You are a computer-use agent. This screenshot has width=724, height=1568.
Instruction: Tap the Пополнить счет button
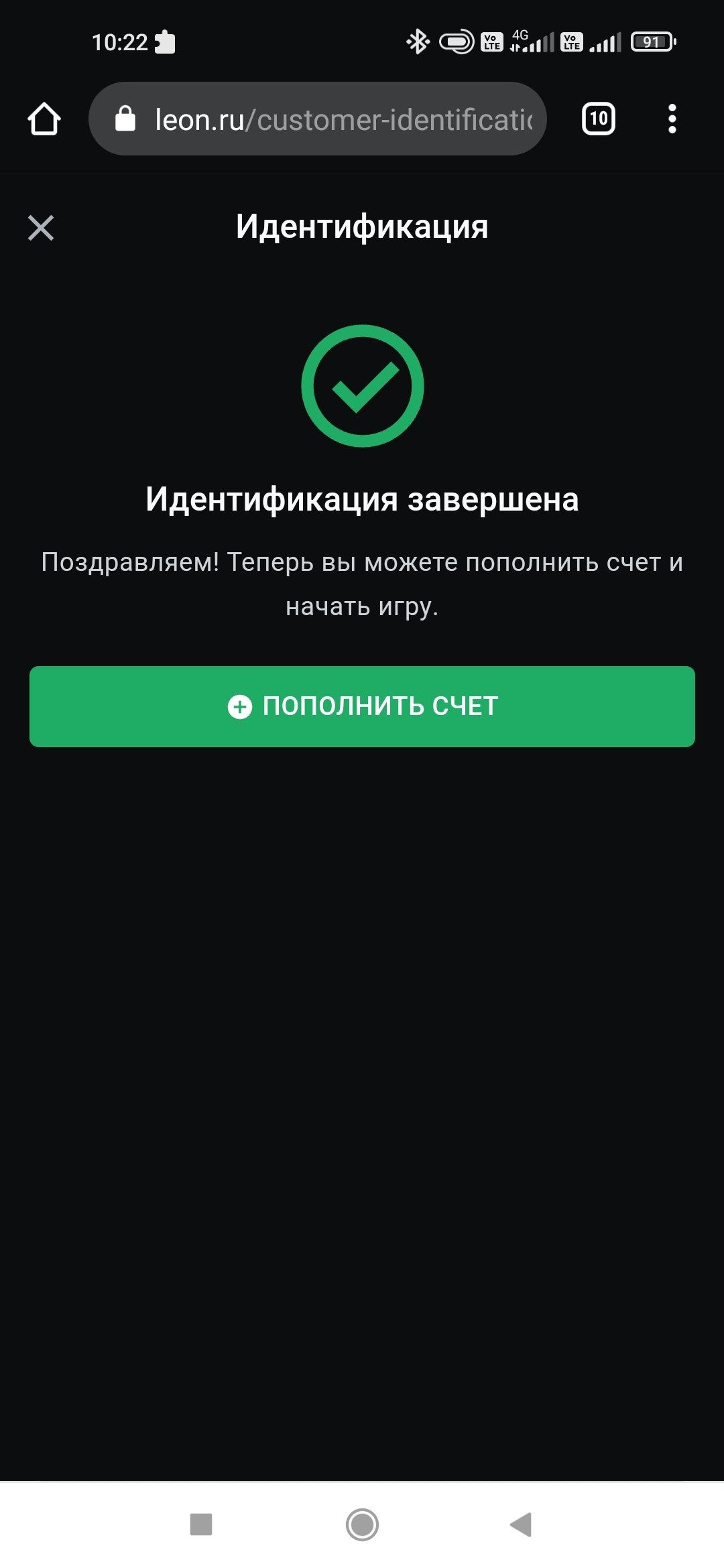tap(362, 706)
